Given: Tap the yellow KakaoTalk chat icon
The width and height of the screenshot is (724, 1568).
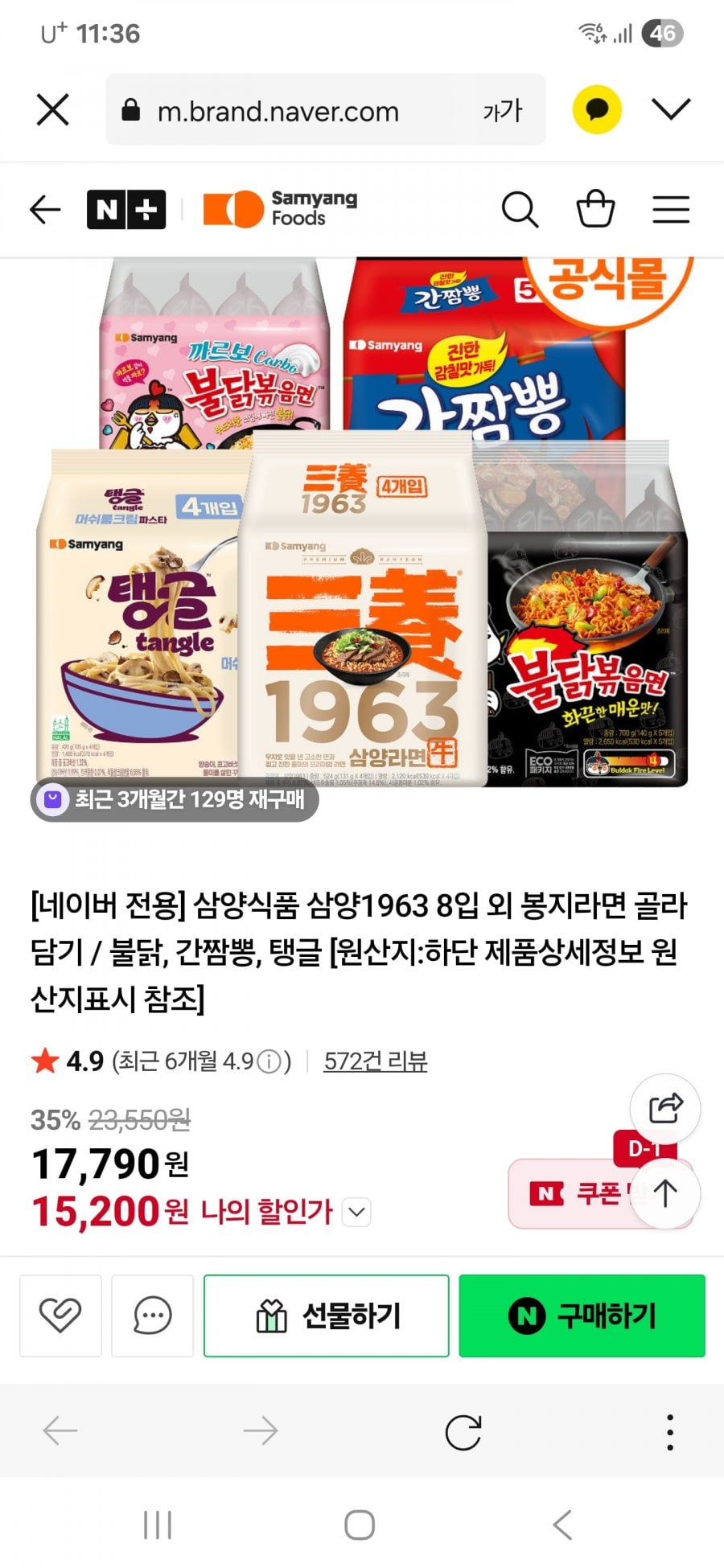Looking at the screenshot, I should pos(596,109).
